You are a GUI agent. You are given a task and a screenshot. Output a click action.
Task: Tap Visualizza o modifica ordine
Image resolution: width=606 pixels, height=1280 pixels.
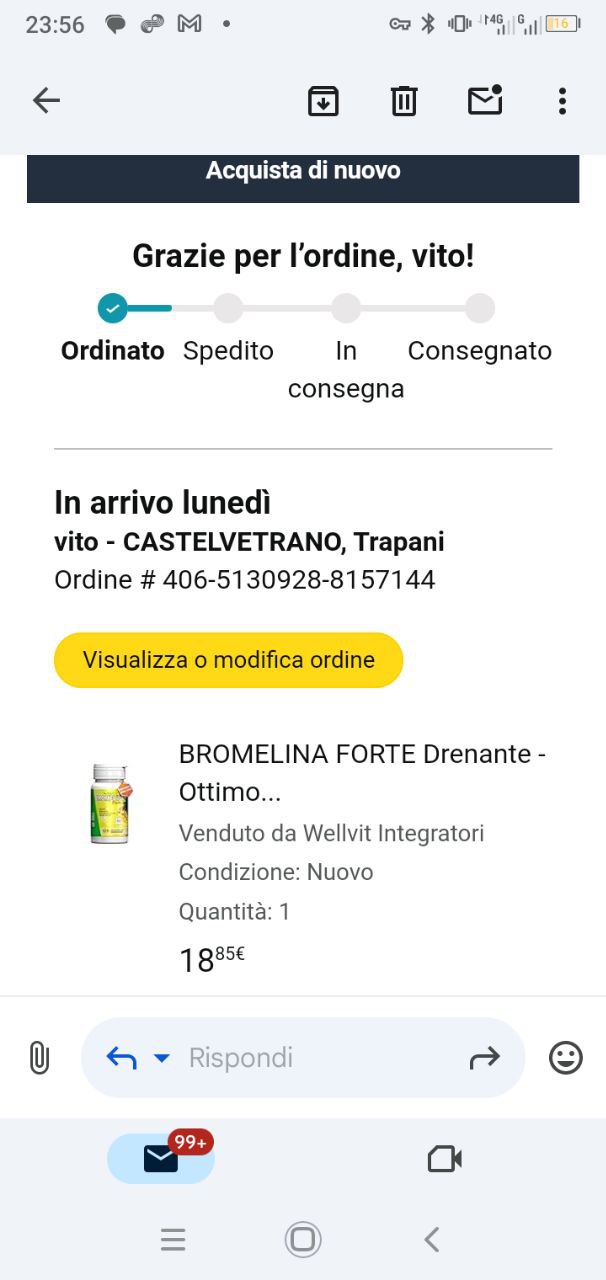point(228,660)
